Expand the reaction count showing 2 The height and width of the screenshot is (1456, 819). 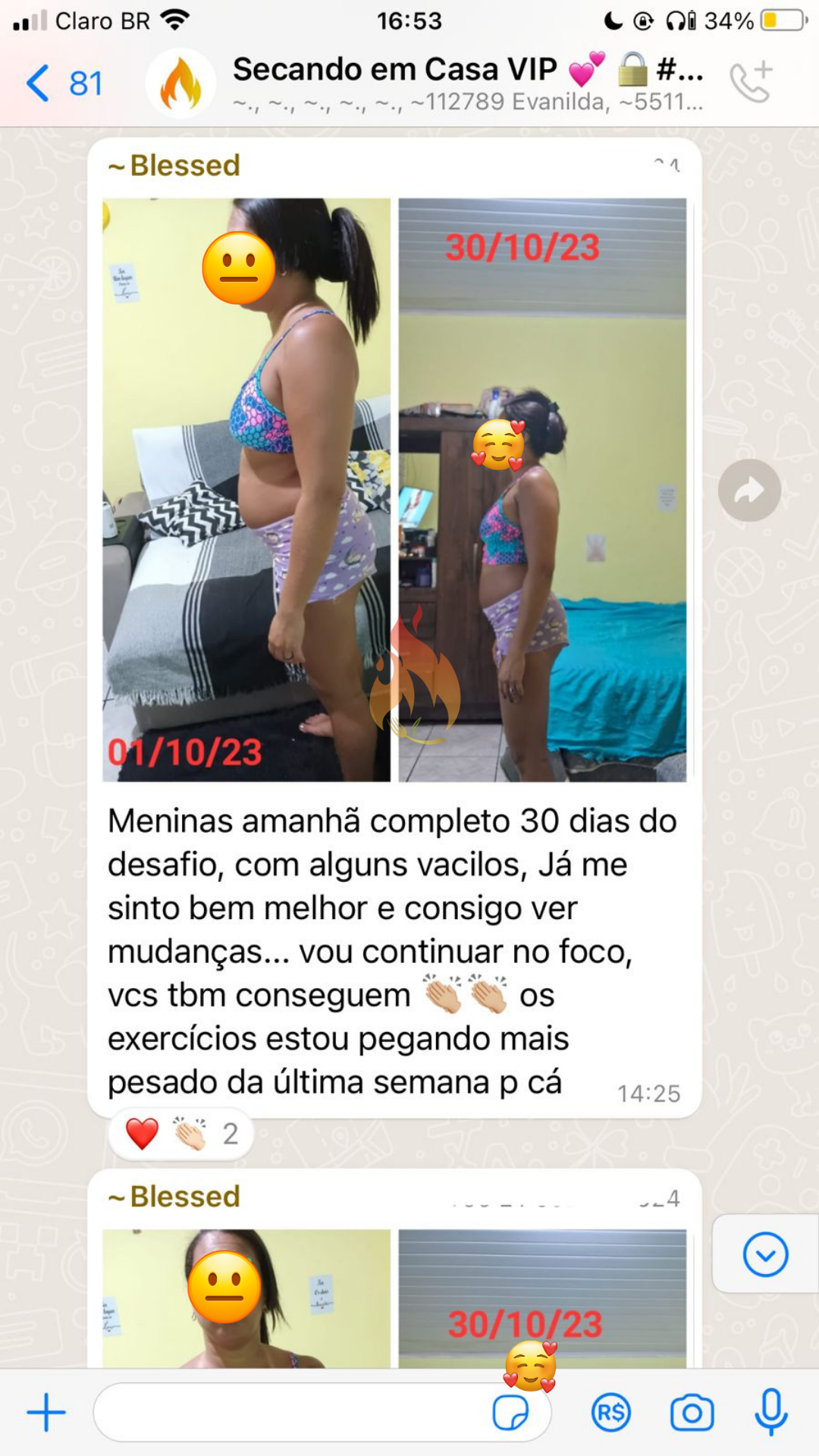(x=228, y=1133)
